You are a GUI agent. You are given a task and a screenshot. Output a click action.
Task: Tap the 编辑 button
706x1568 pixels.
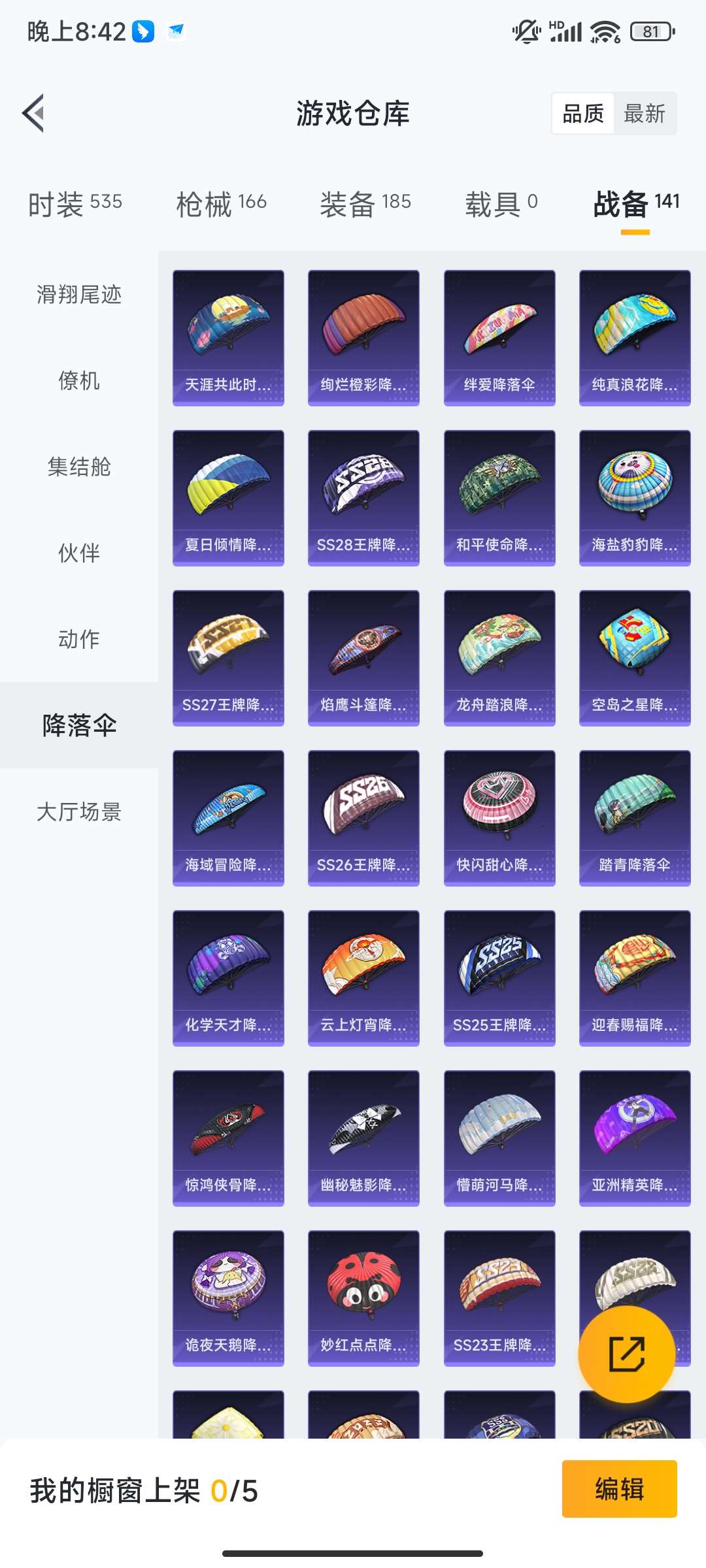(x=619, y=1489)
